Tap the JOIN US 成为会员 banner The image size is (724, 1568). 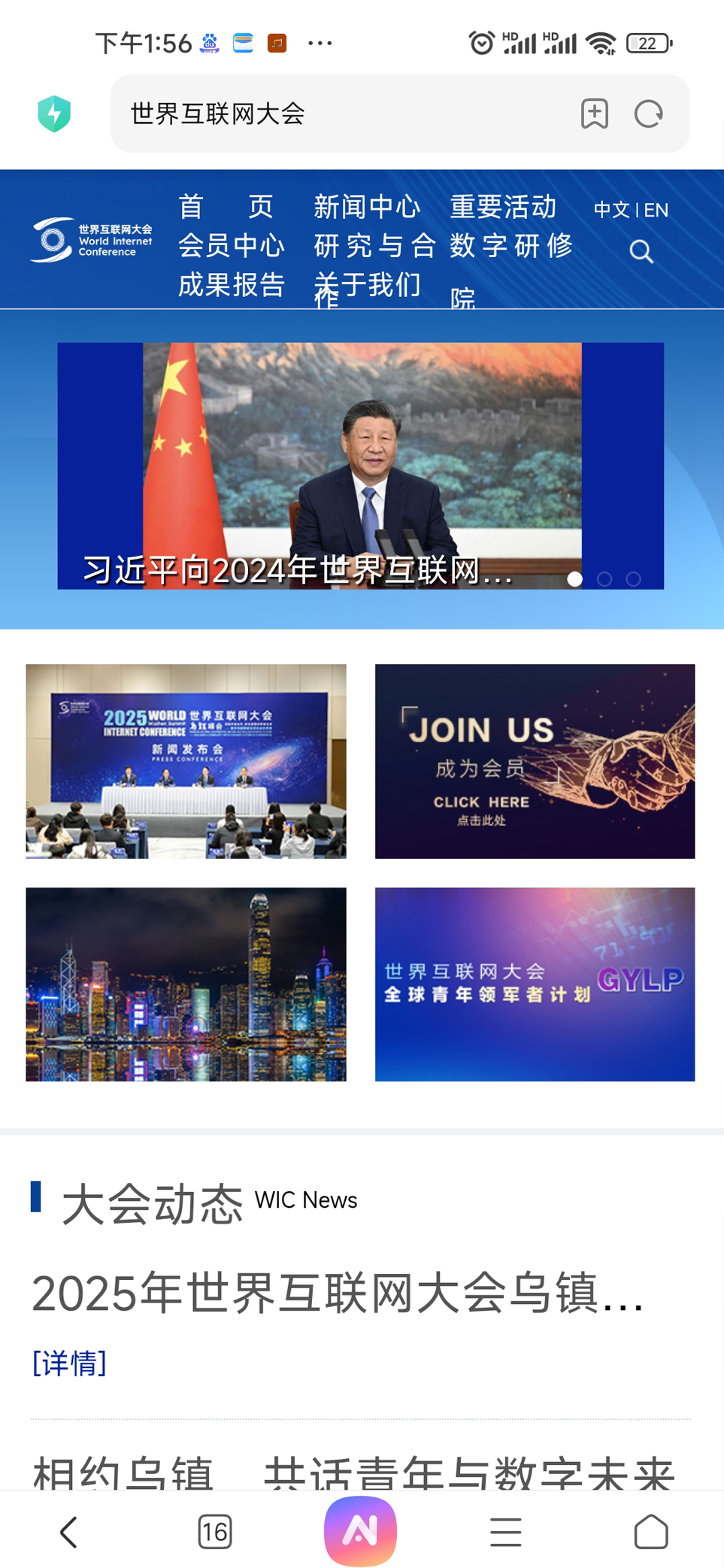click(x=535, y=760)
